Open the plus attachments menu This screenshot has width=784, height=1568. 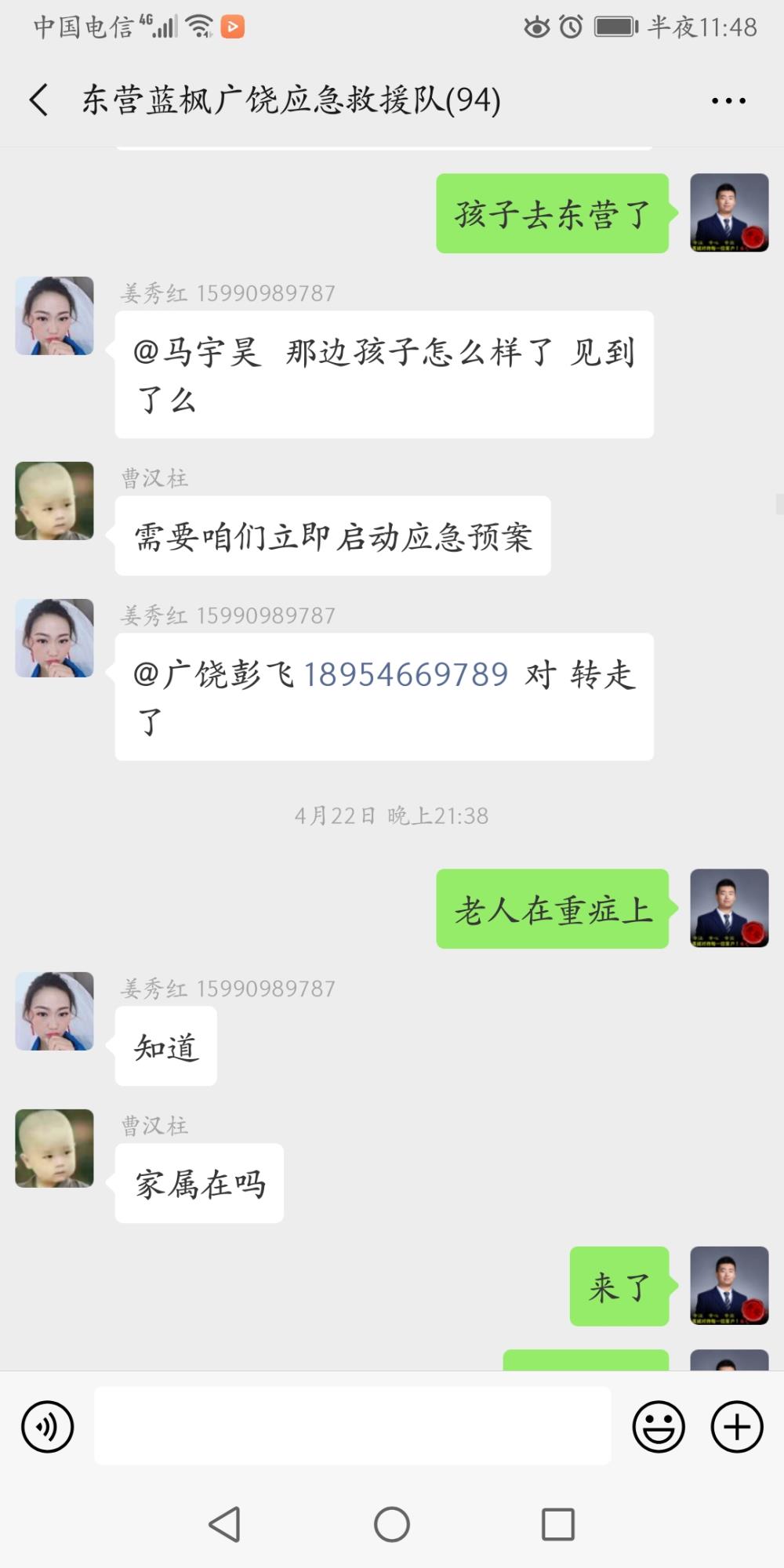737,1426
